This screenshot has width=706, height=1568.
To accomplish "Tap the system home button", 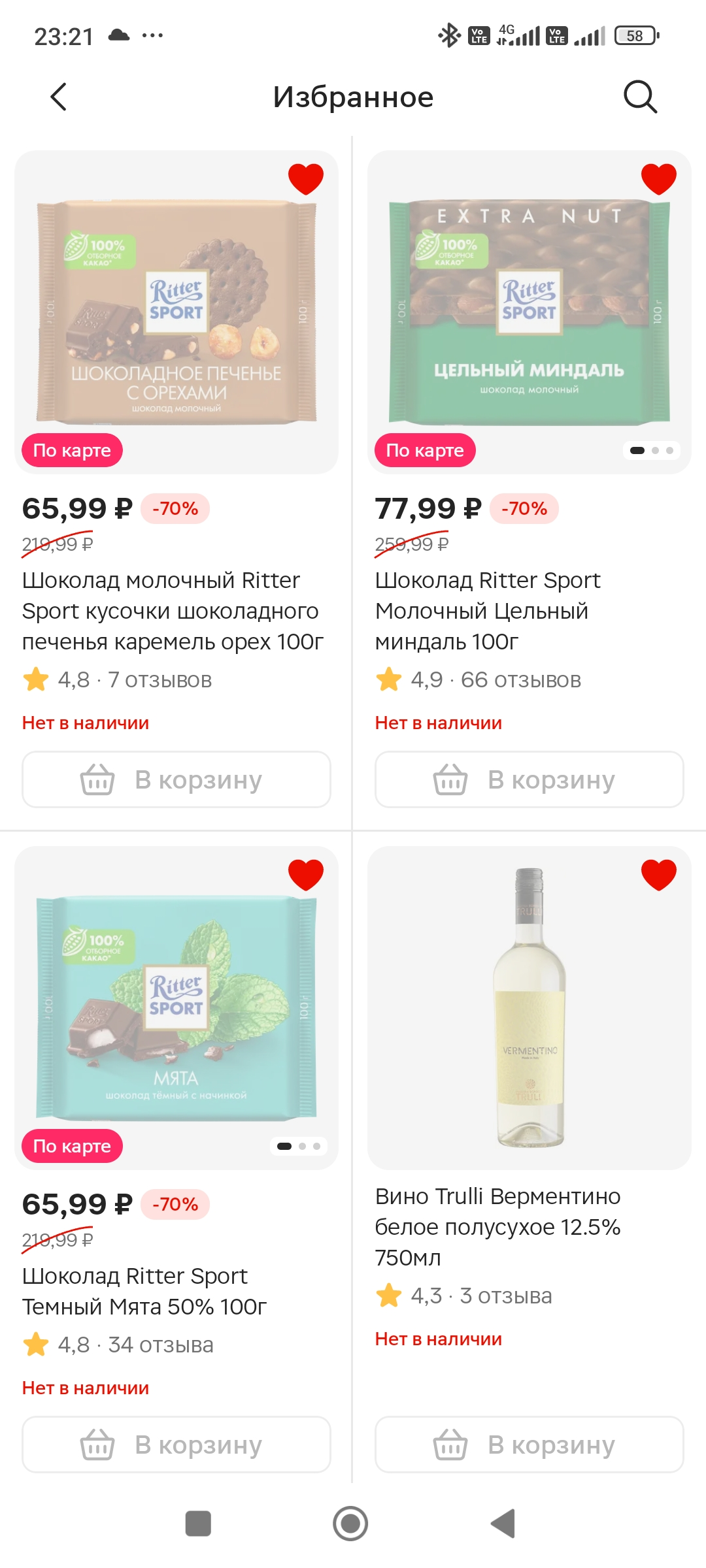I will tap(350, 1524).
